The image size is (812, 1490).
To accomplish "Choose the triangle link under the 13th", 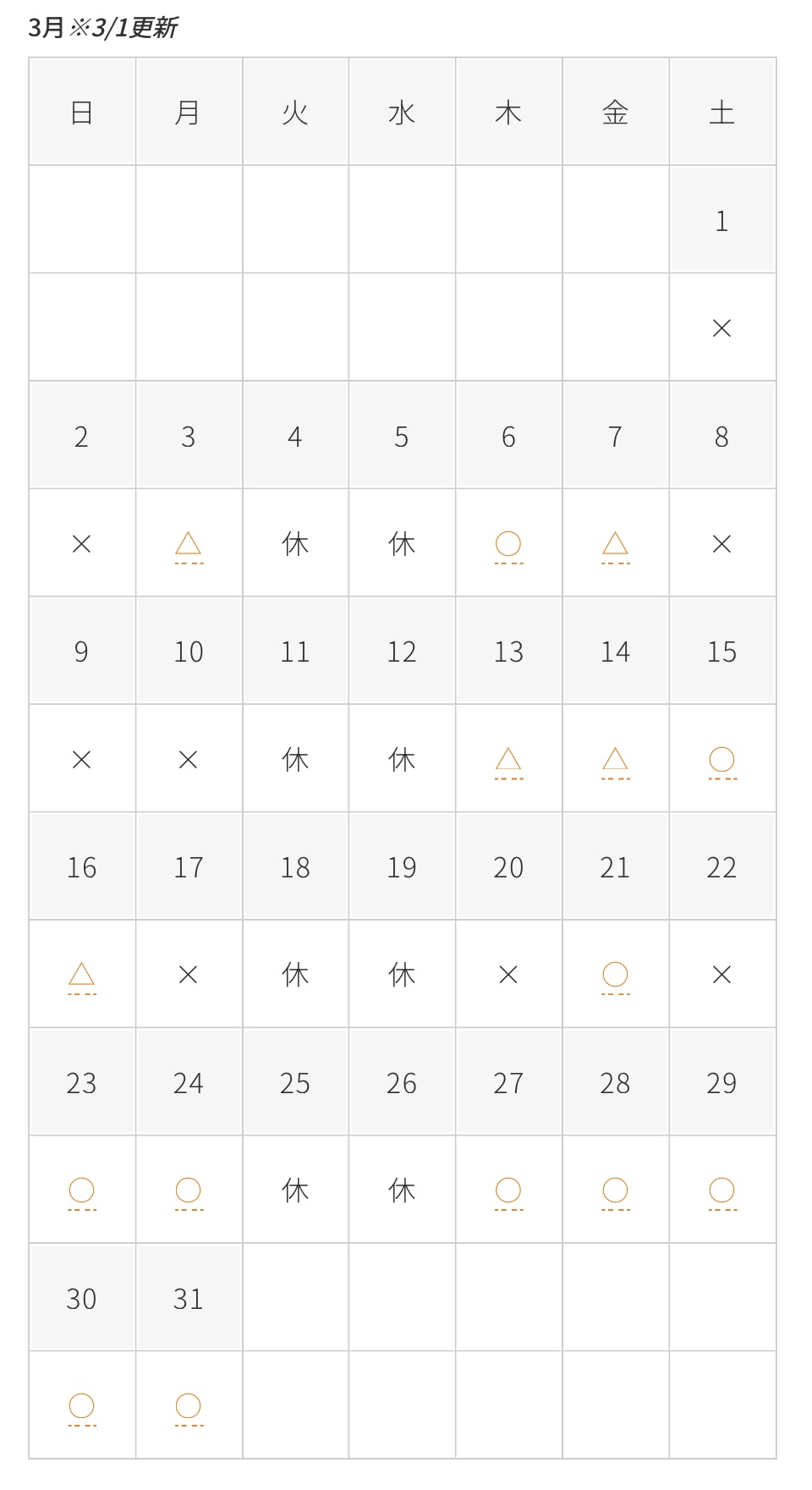I will pos(508,760).
